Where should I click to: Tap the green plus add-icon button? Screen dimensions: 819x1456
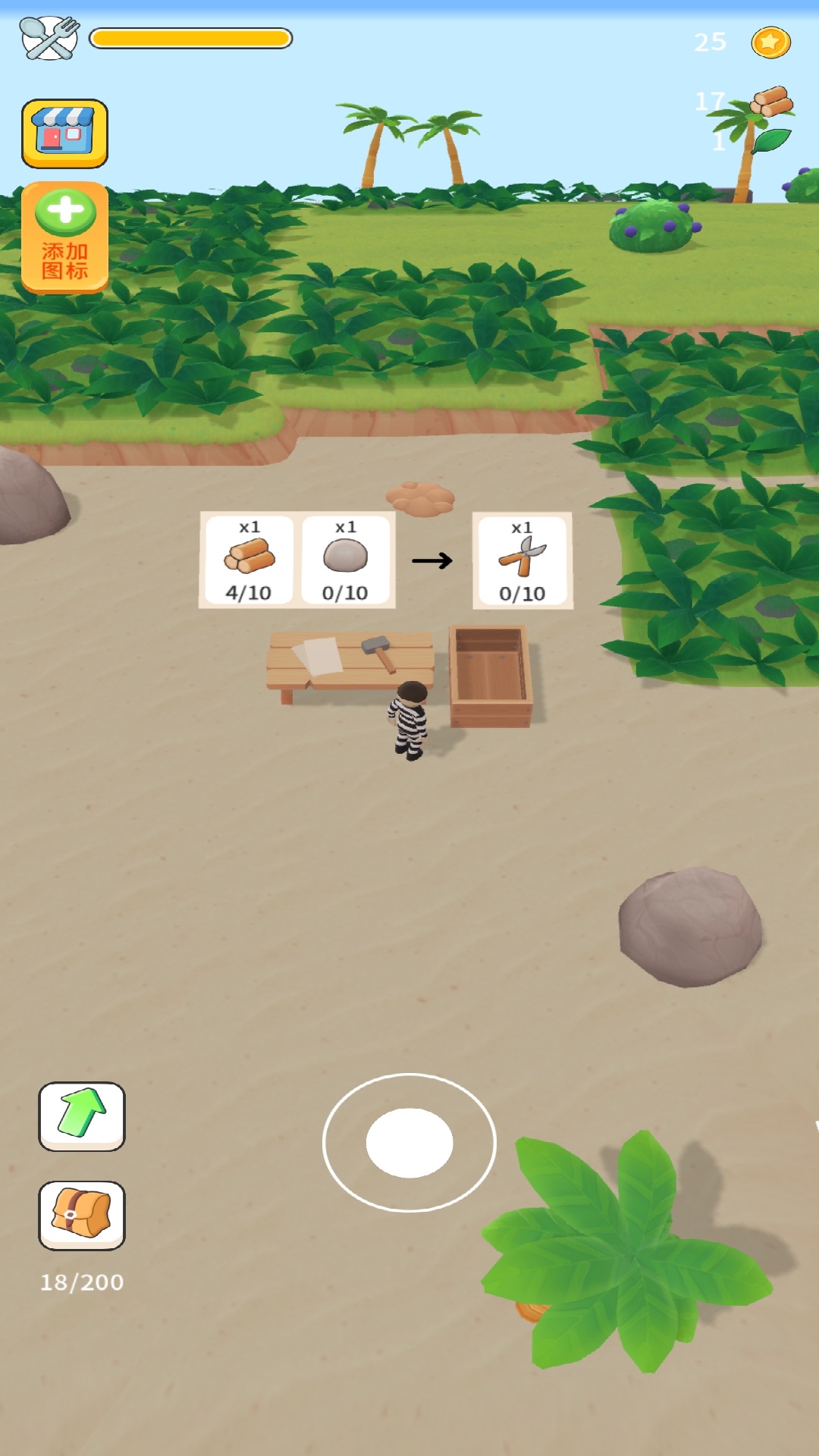[x=64, y=237]
